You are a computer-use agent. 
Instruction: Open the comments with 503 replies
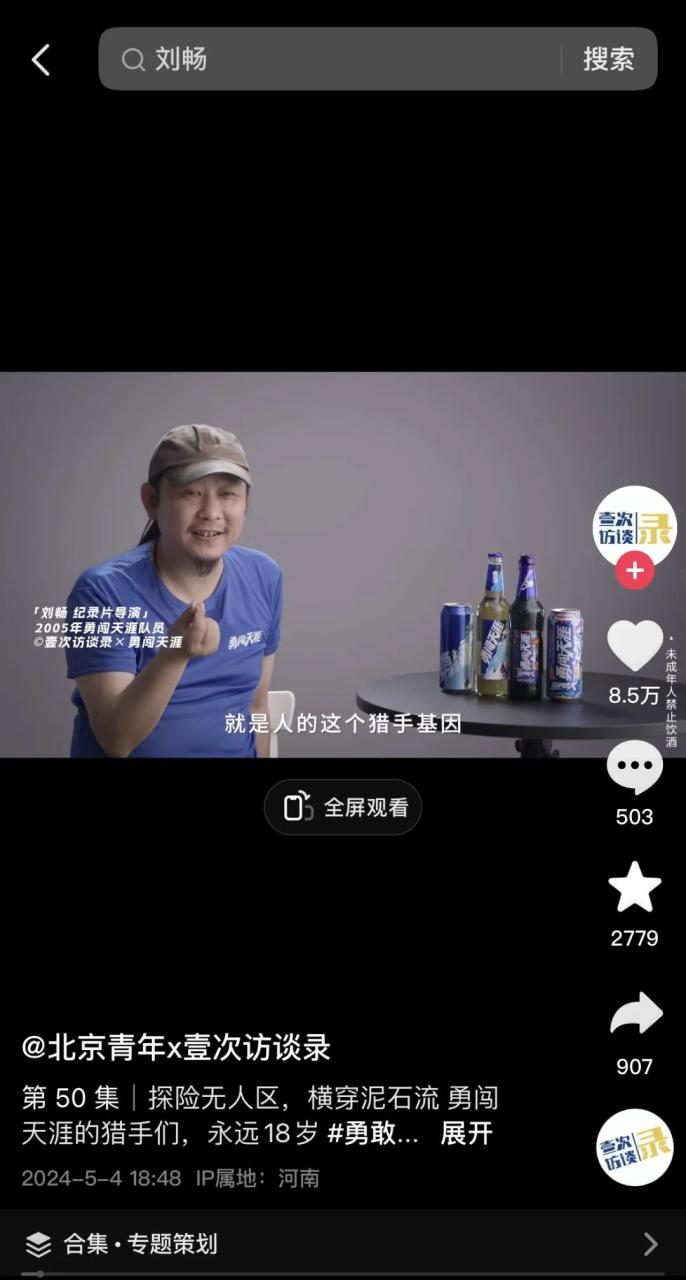click(x=635, y=770)
